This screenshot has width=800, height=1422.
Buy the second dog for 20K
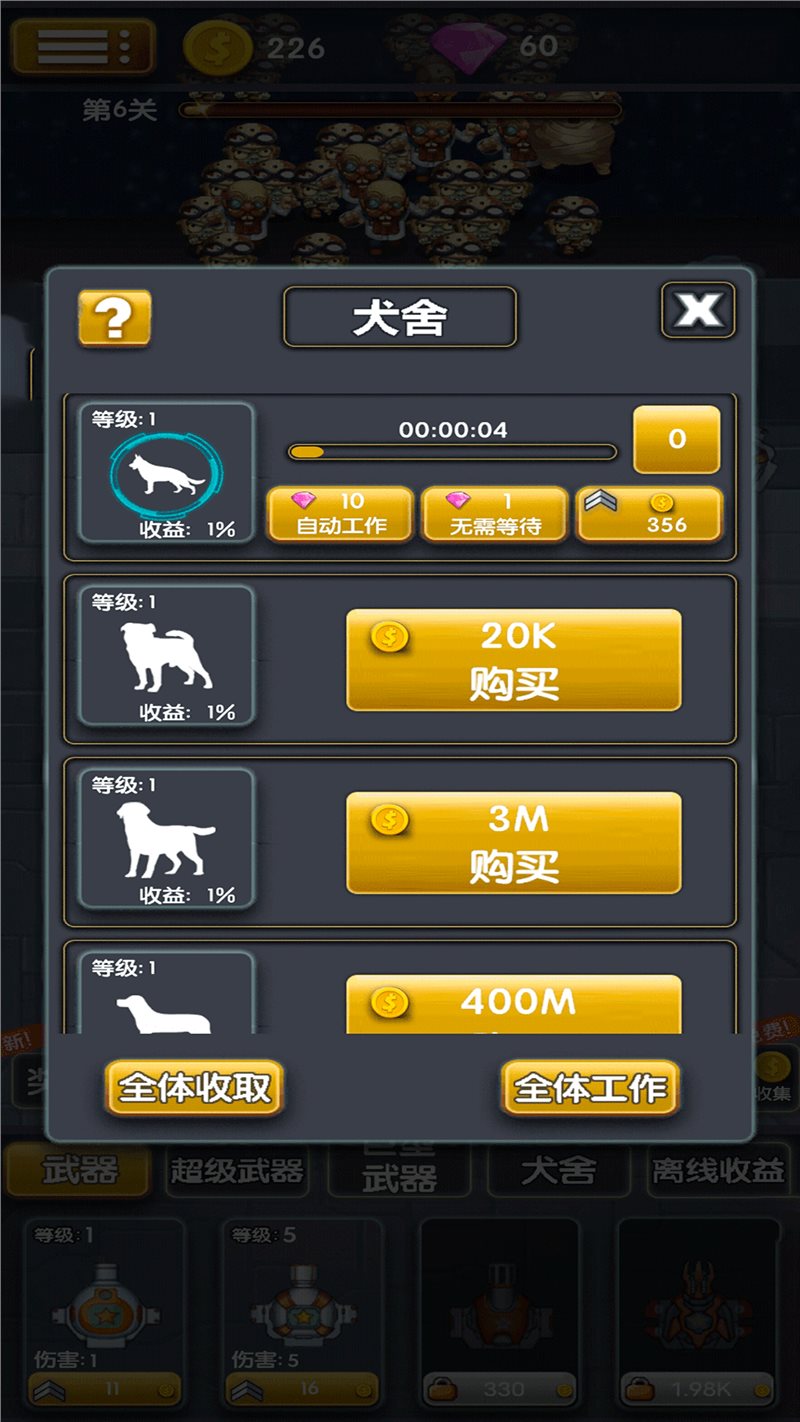coord(513,660)
